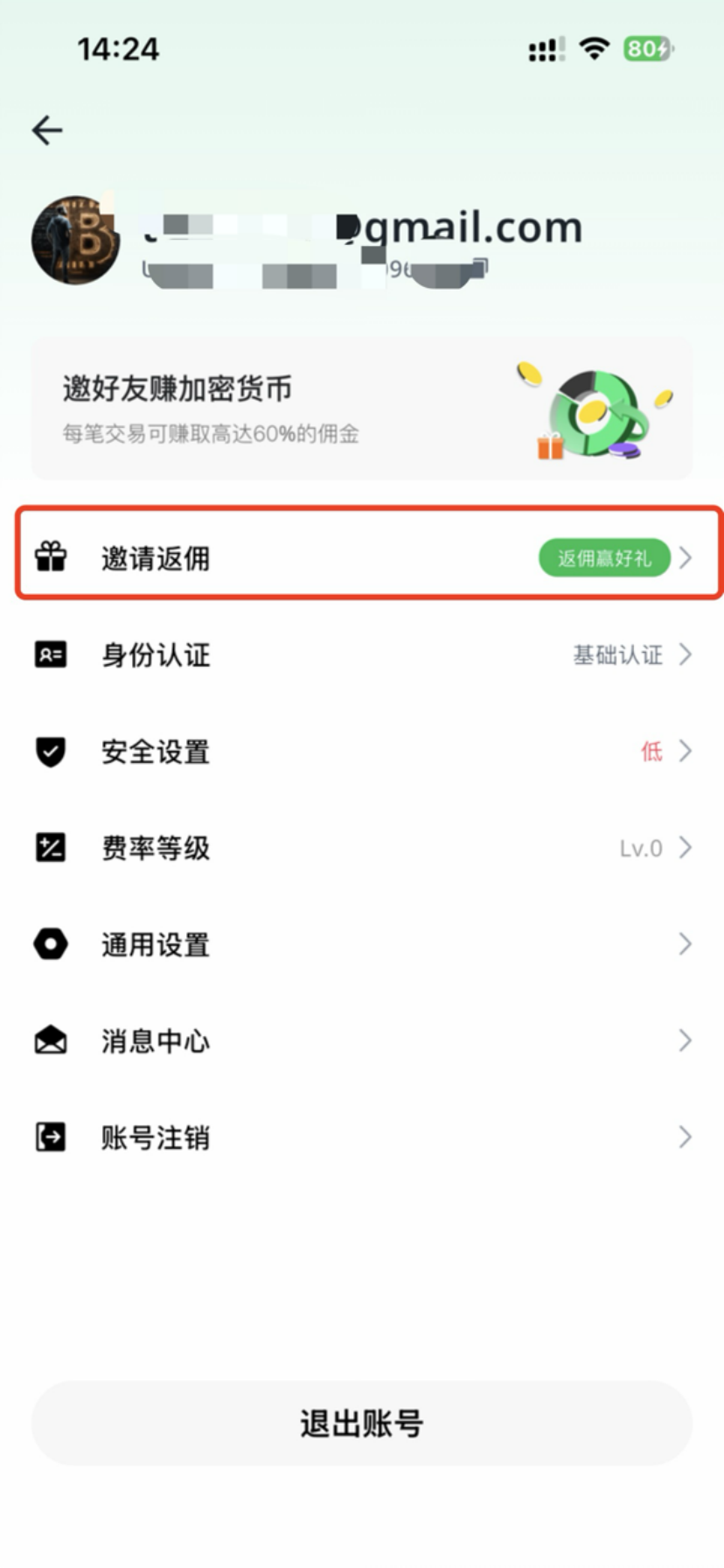Copy the UID with the copy icon
This screenshot has height=1568, width=724.
(479, 267)
